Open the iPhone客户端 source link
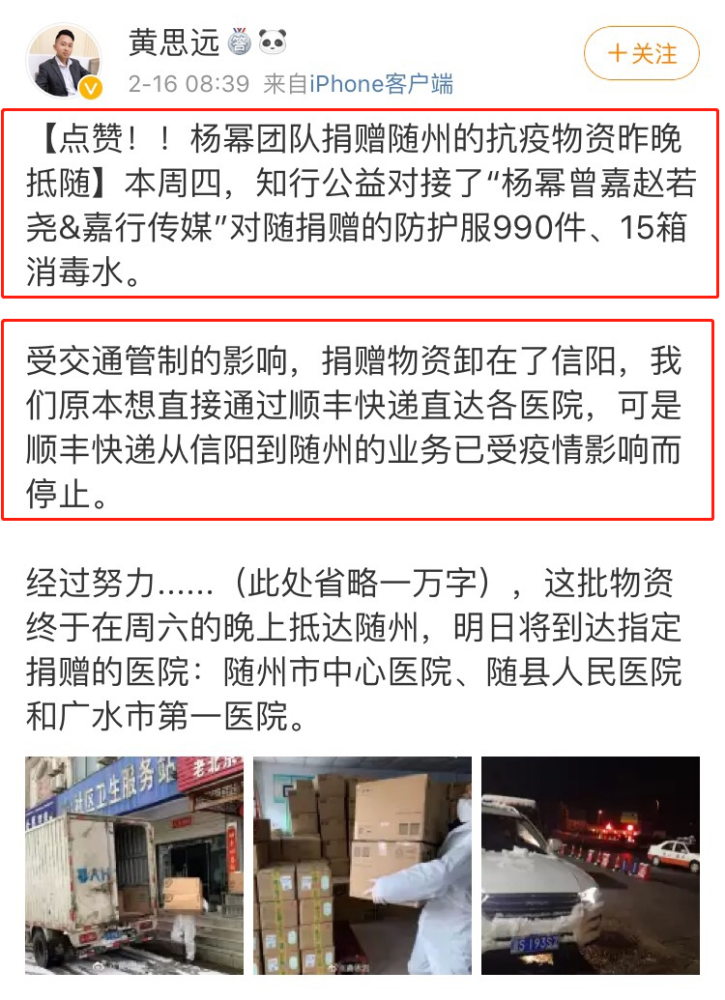The image size is (725, 1000). tap(380, 84)
